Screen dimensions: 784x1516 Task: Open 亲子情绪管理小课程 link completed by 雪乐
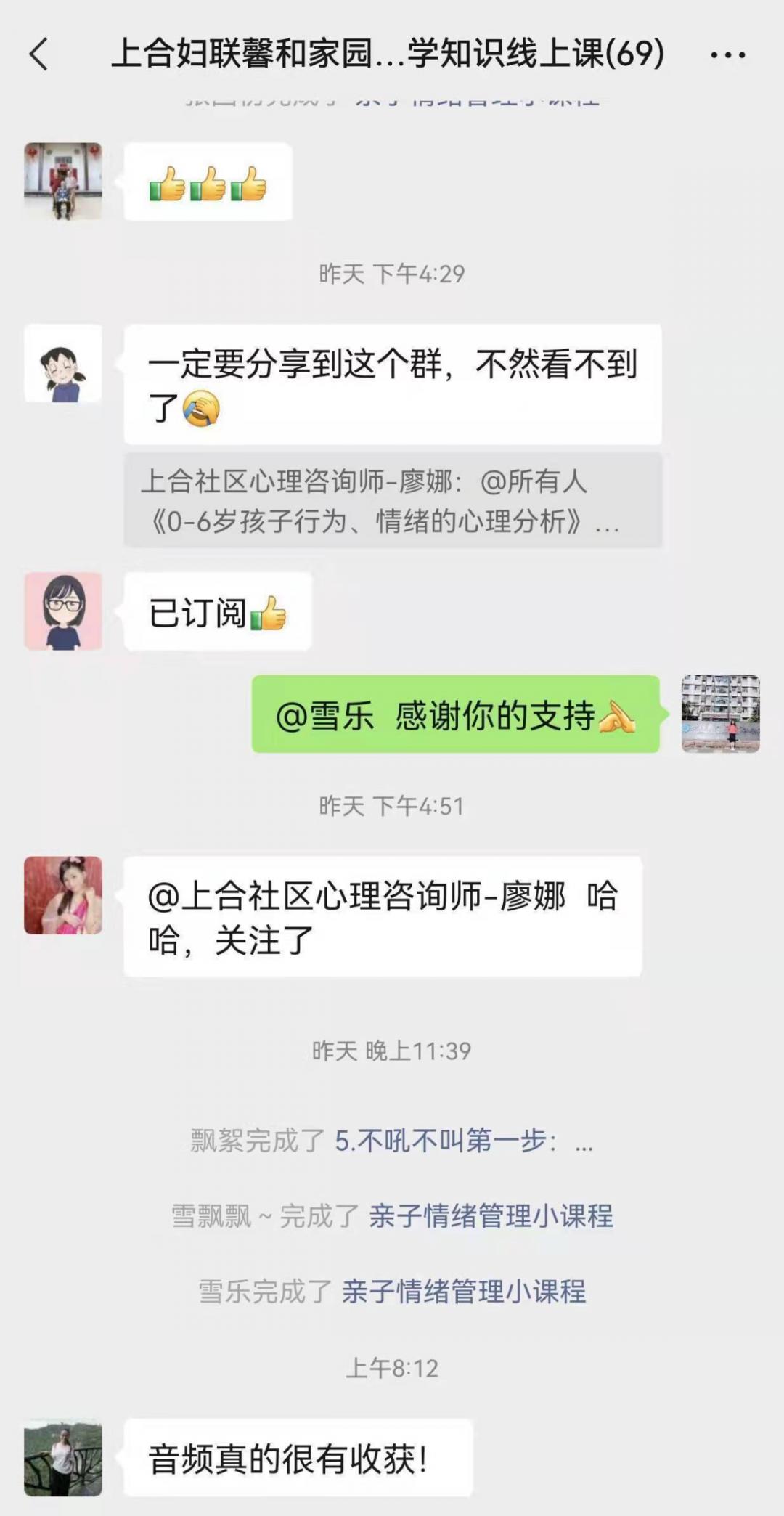tap(463, 1291)
